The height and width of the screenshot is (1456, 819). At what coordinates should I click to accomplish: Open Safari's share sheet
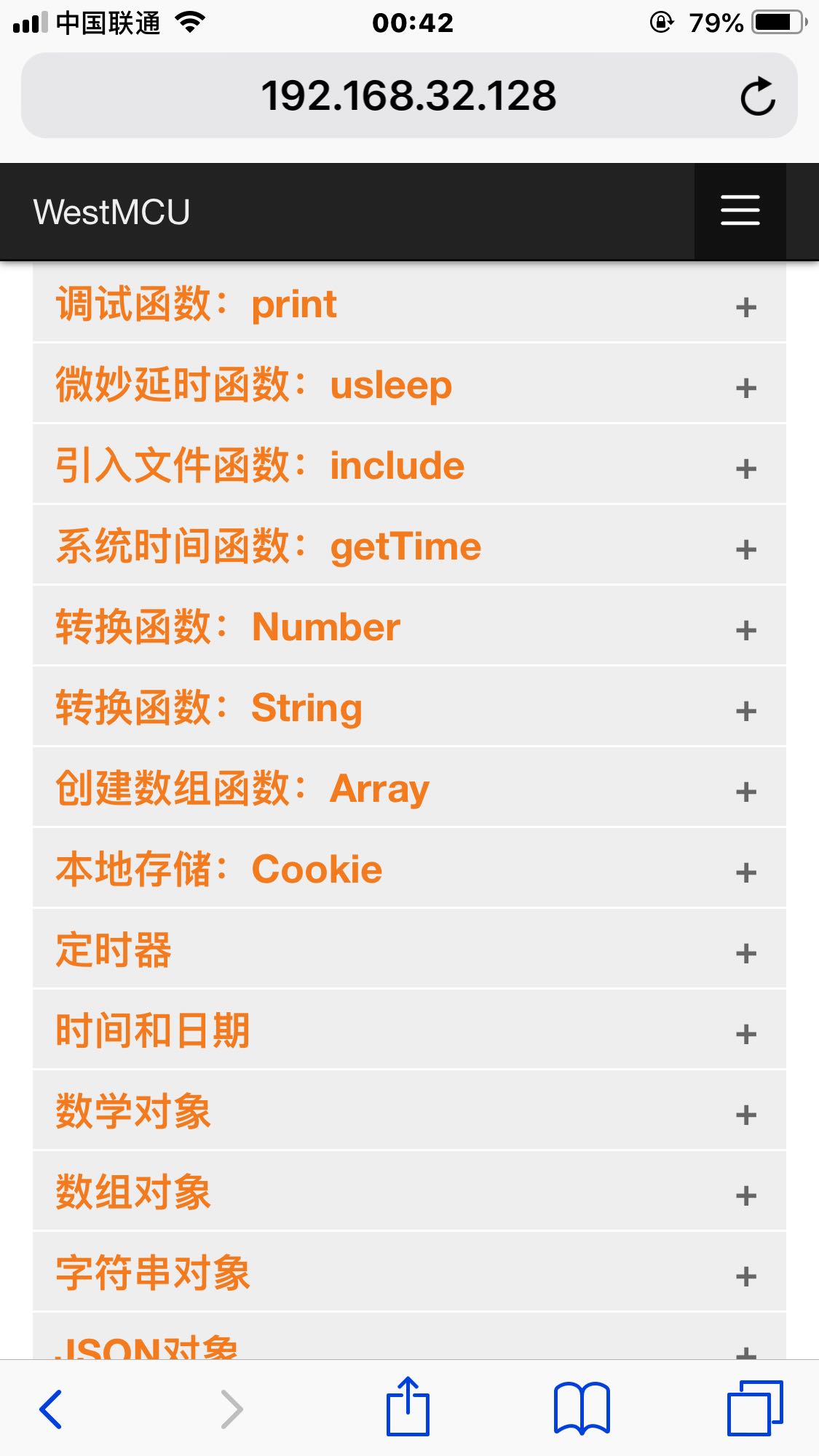pyautogui.click(x=408, y=1406)
